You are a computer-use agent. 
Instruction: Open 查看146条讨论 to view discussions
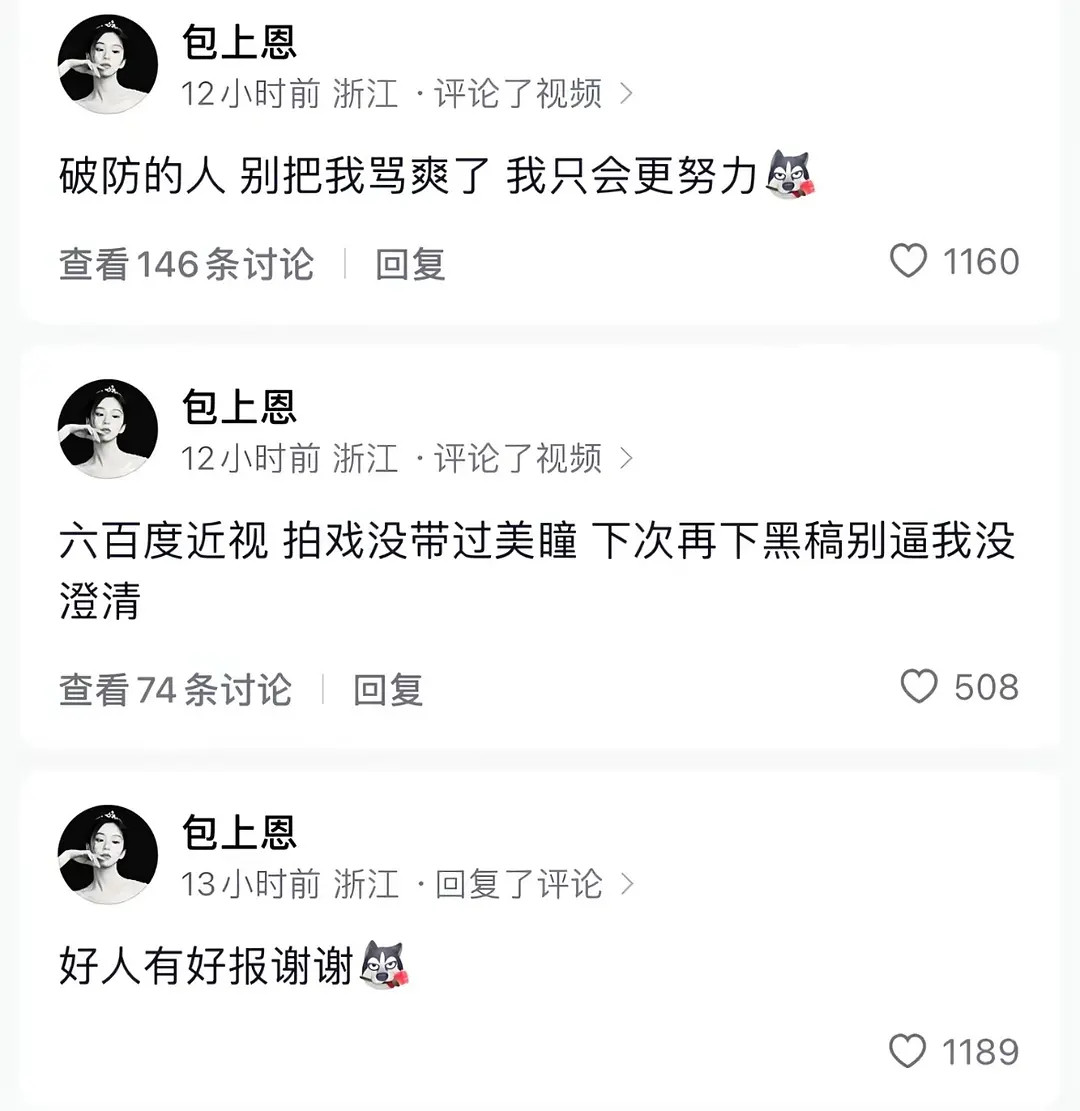coord(186,264)
